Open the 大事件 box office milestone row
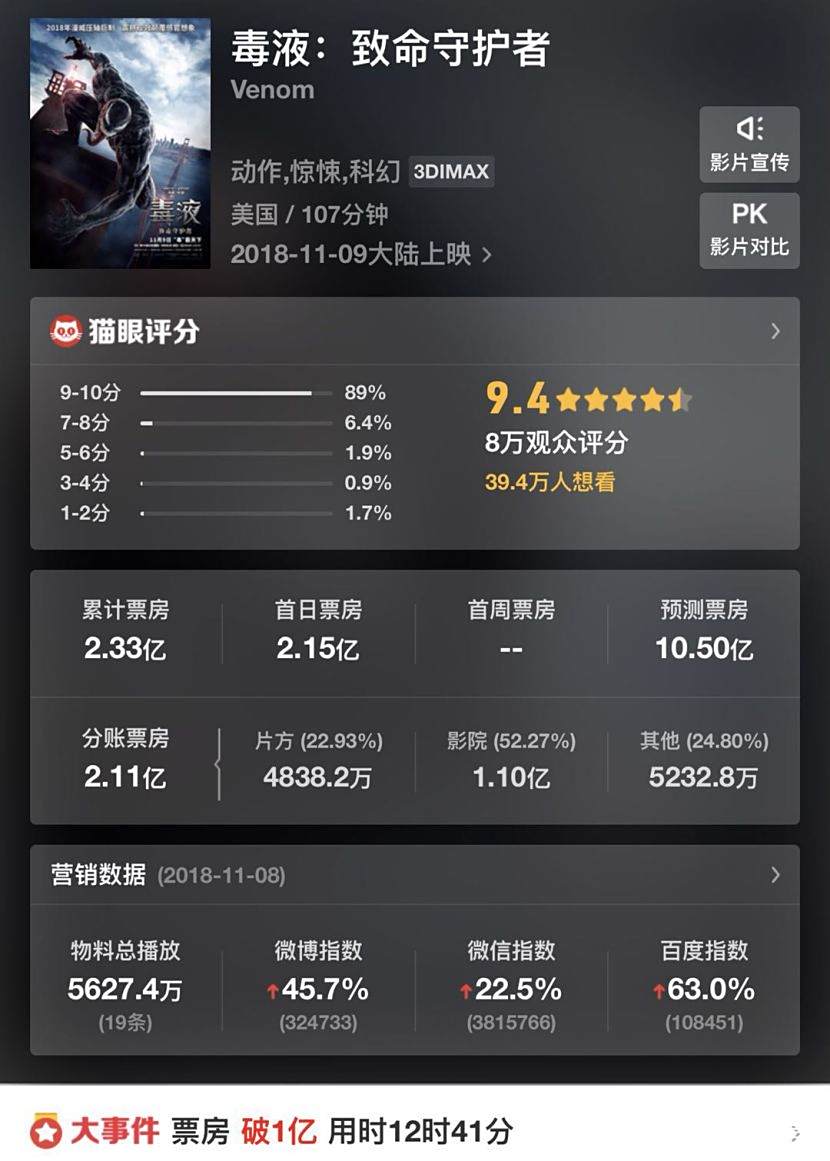Screen dimensions: 830x1161 point(414,1131)
